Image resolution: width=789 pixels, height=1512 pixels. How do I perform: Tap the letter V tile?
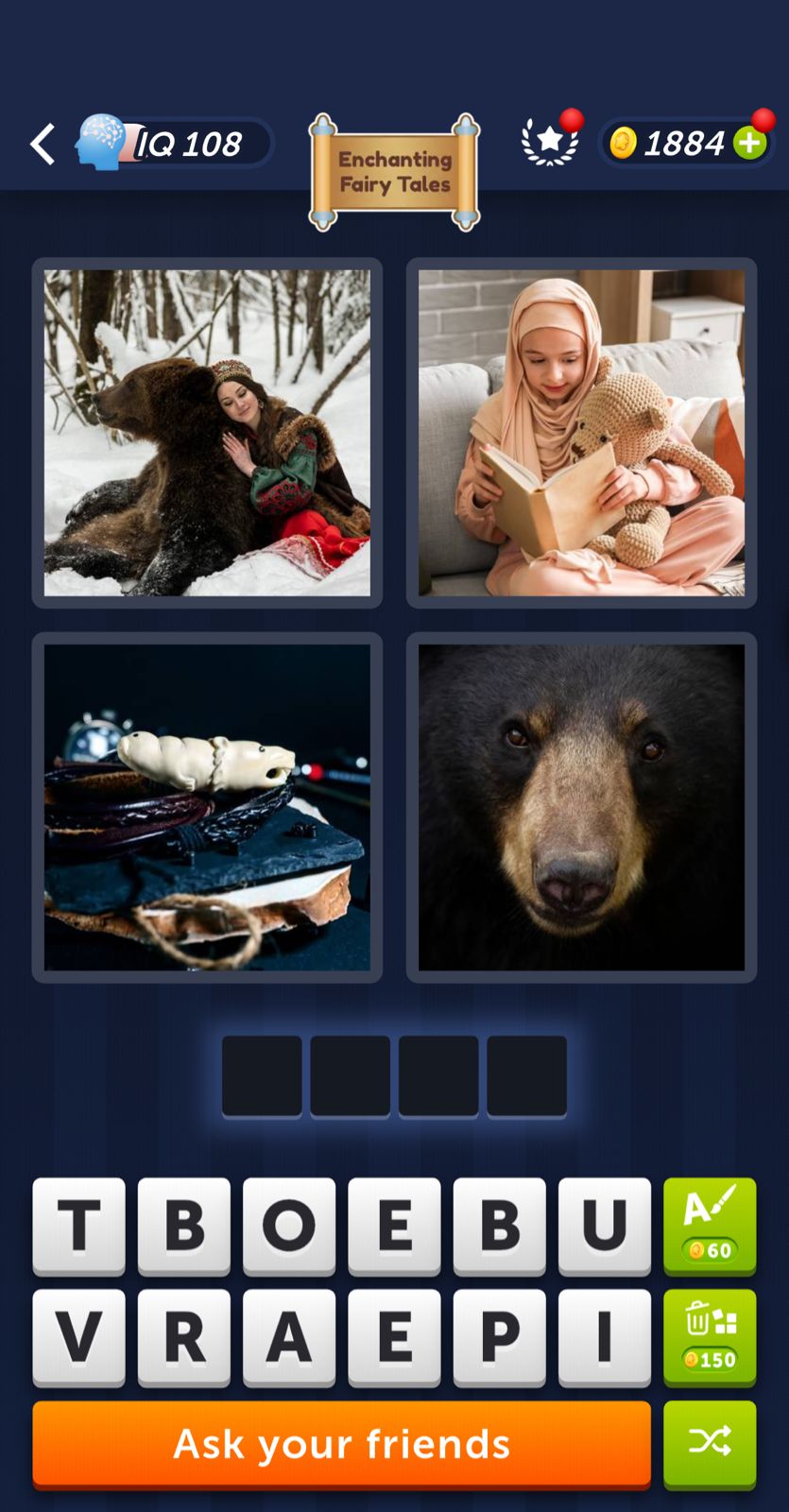79,1336
